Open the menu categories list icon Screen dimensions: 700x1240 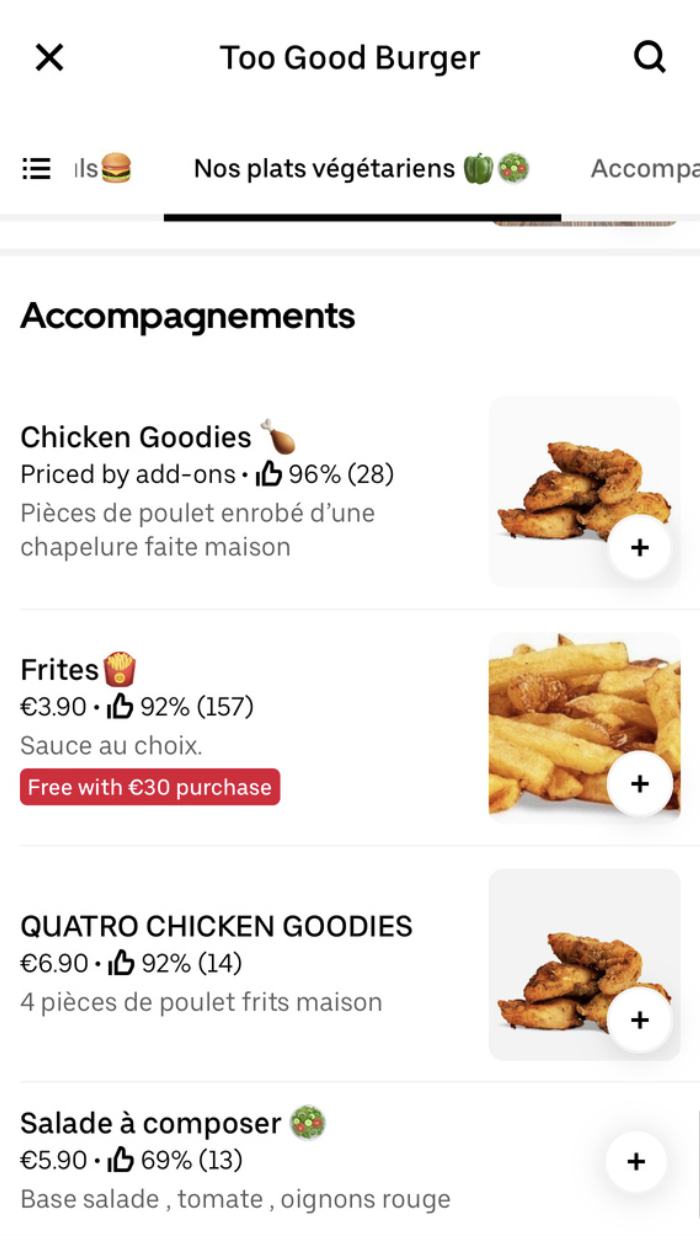pos(37,168)
